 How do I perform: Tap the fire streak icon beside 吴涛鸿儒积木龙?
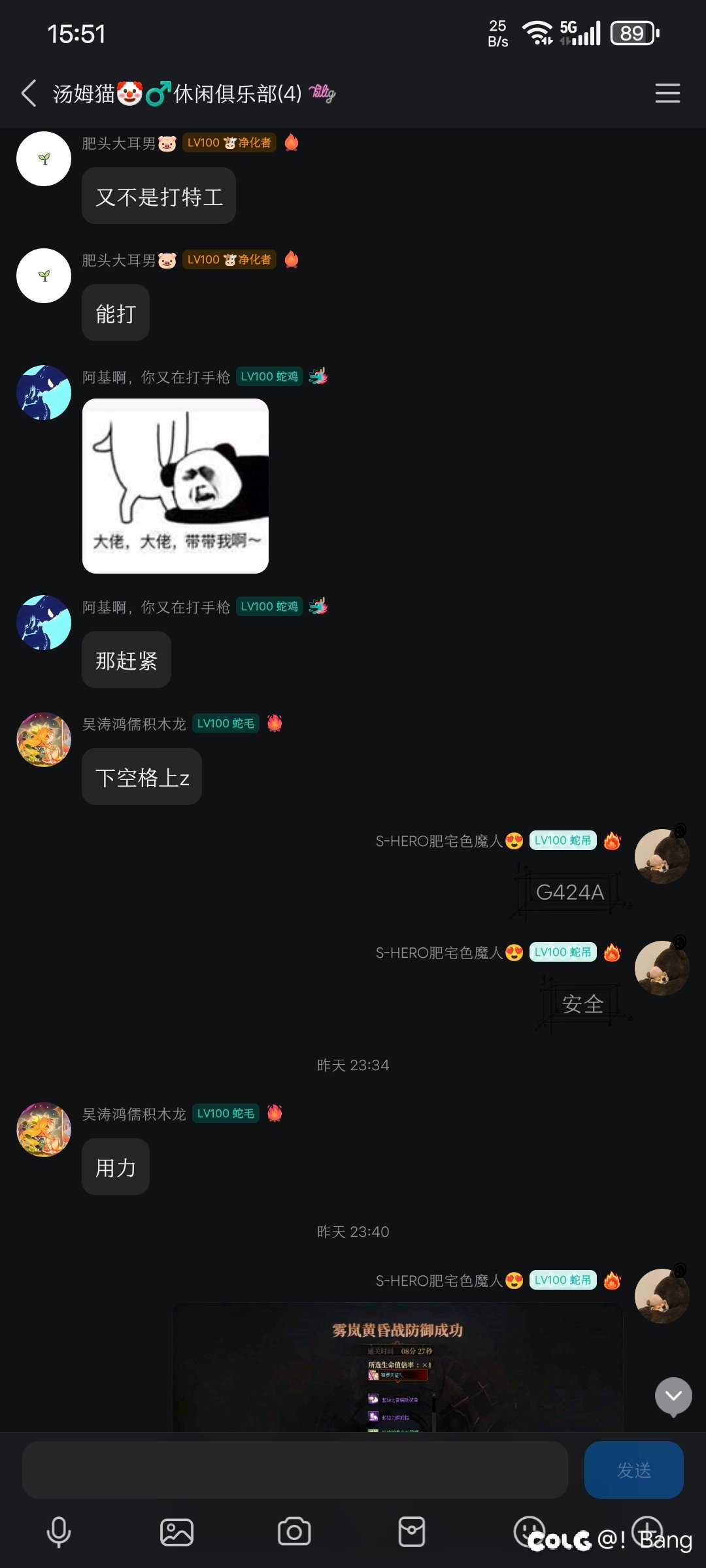275,723
